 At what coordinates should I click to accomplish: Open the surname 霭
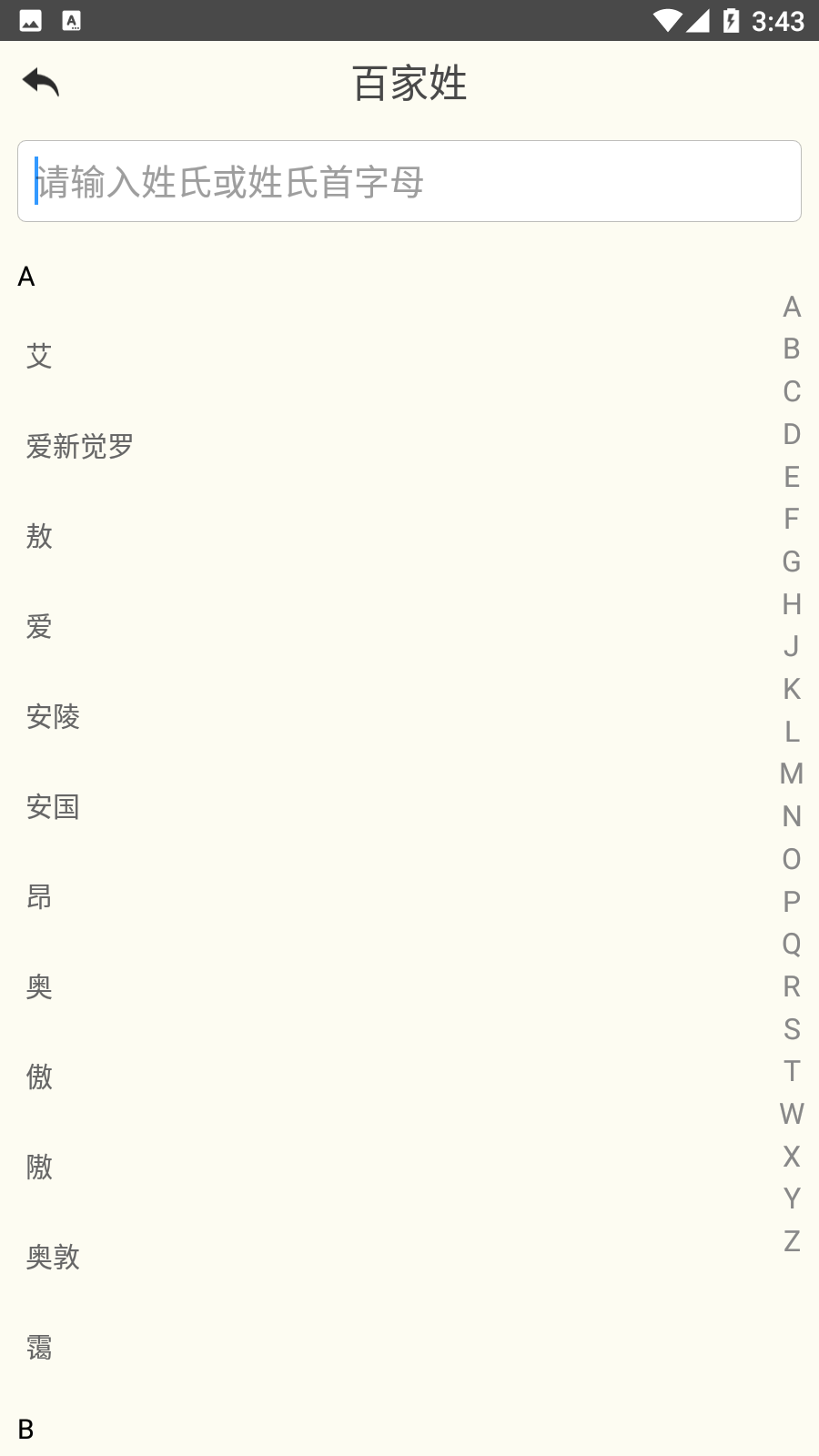[x=39, y=1347]
